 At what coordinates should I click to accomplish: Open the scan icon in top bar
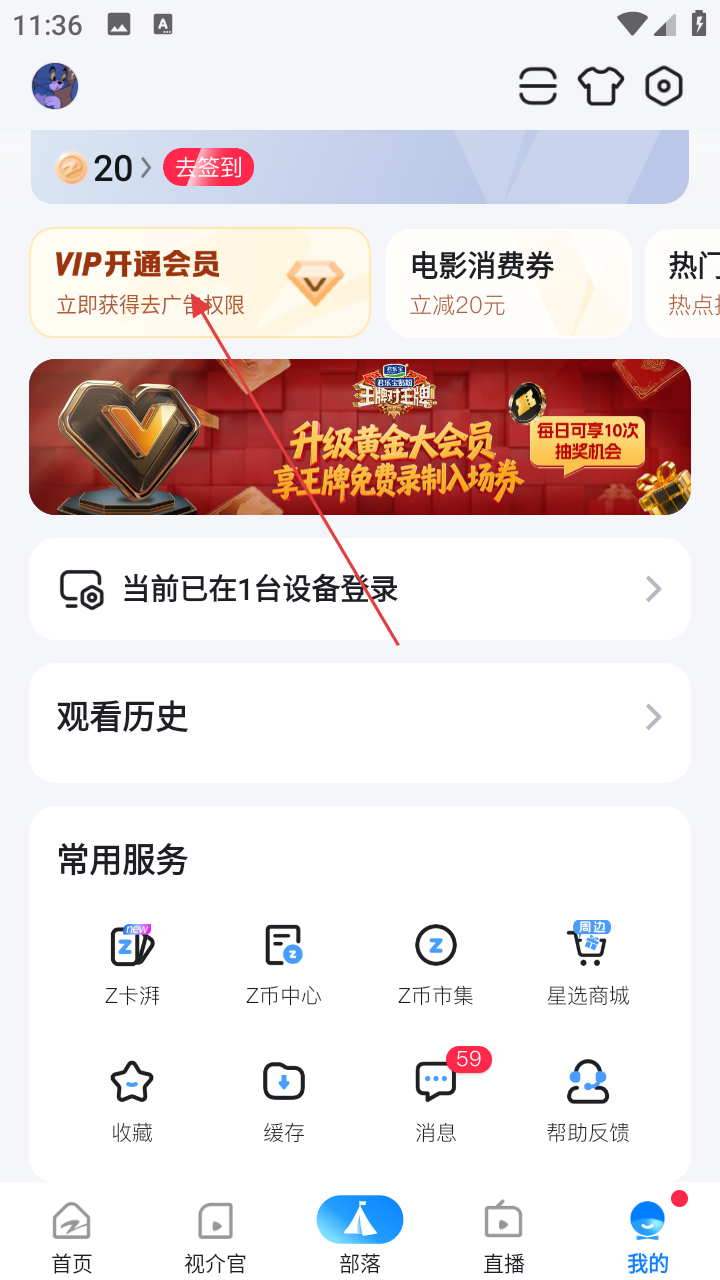pos(538,87)
